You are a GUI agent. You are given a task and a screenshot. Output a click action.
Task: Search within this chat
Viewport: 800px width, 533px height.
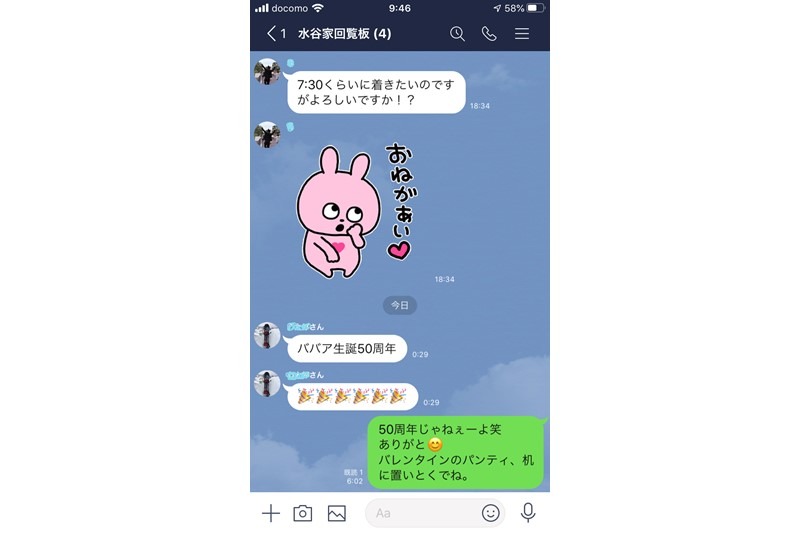pos(457,34)
